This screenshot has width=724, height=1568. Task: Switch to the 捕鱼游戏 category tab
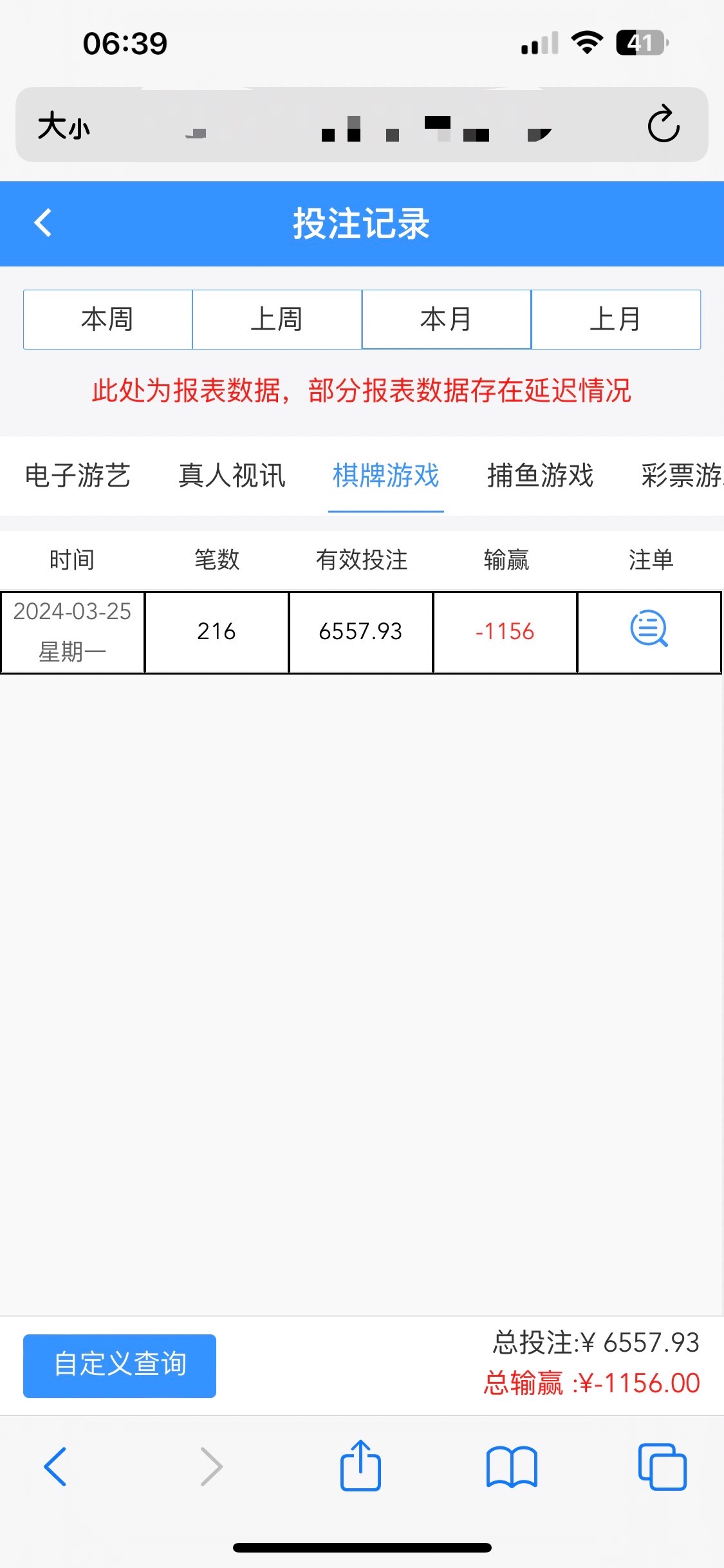[x=540, y=476]
